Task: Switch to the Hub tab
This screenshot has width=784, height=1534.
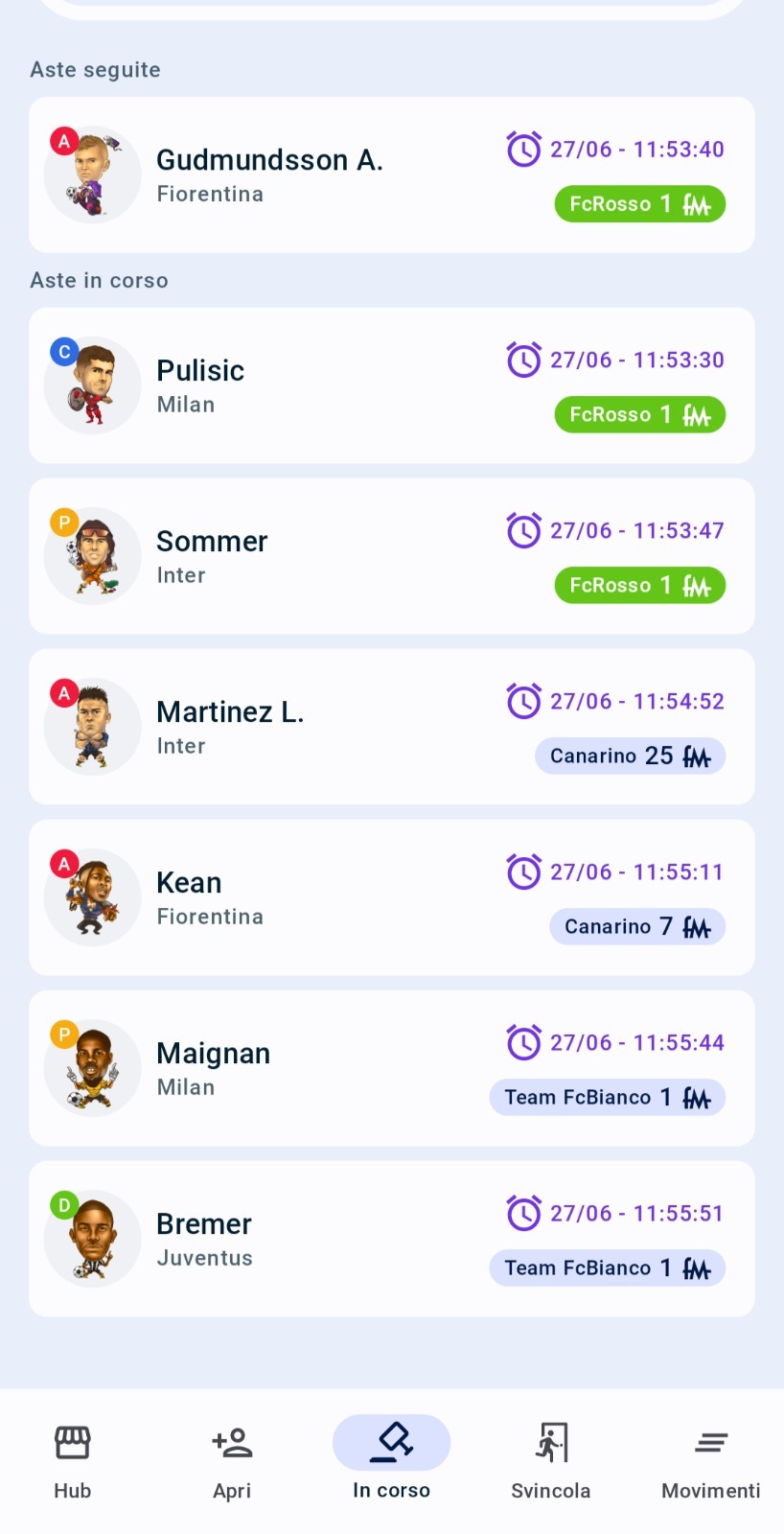Action: [73, 1461]
